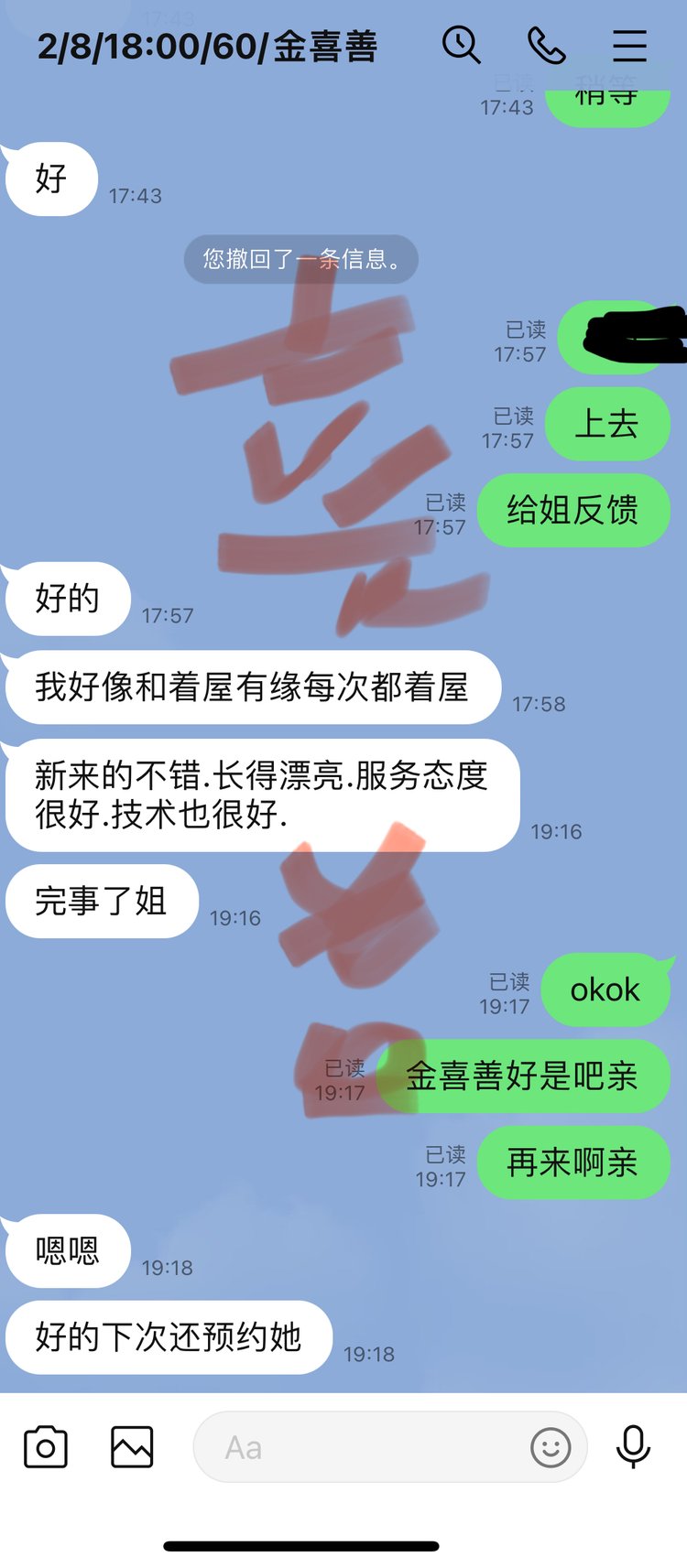Screen dimensions: 687x1568
Task: Open the photo gallery picker
Action: coord(132,1447)
